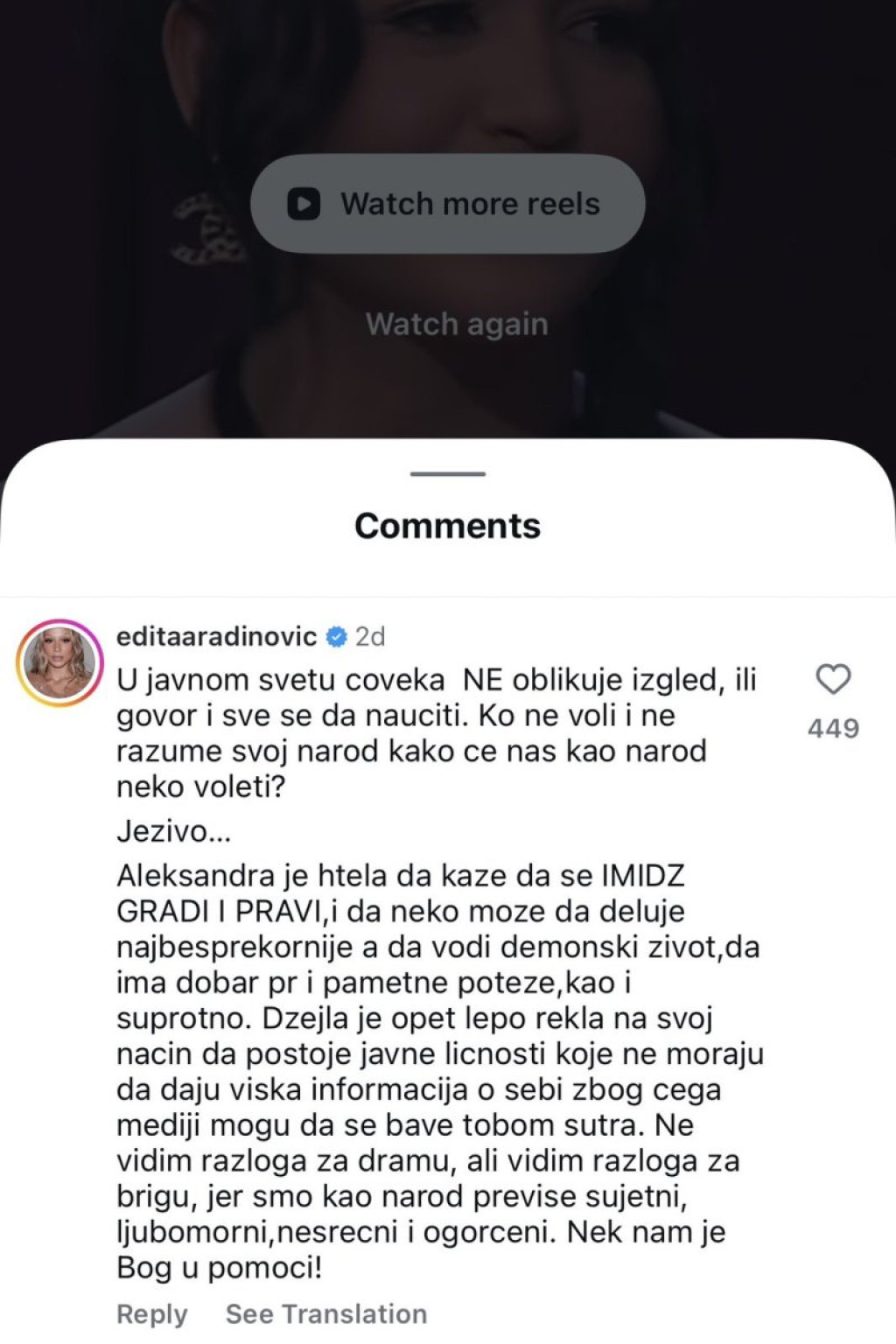Reply to editaaradinovic's comment
Viewport: 896px width, 1344px height.
[x=151, y=1314]
